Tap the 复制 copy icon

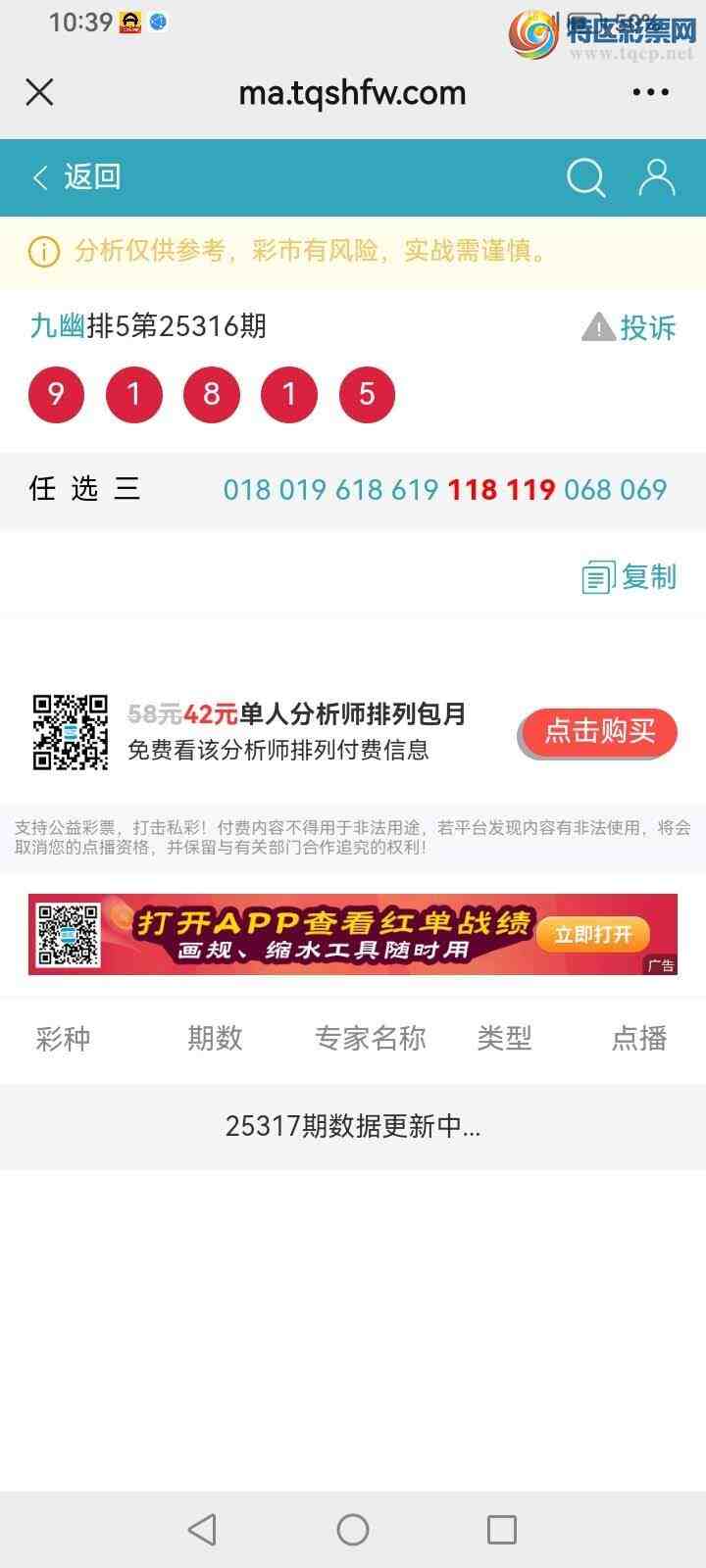point(599,577)
